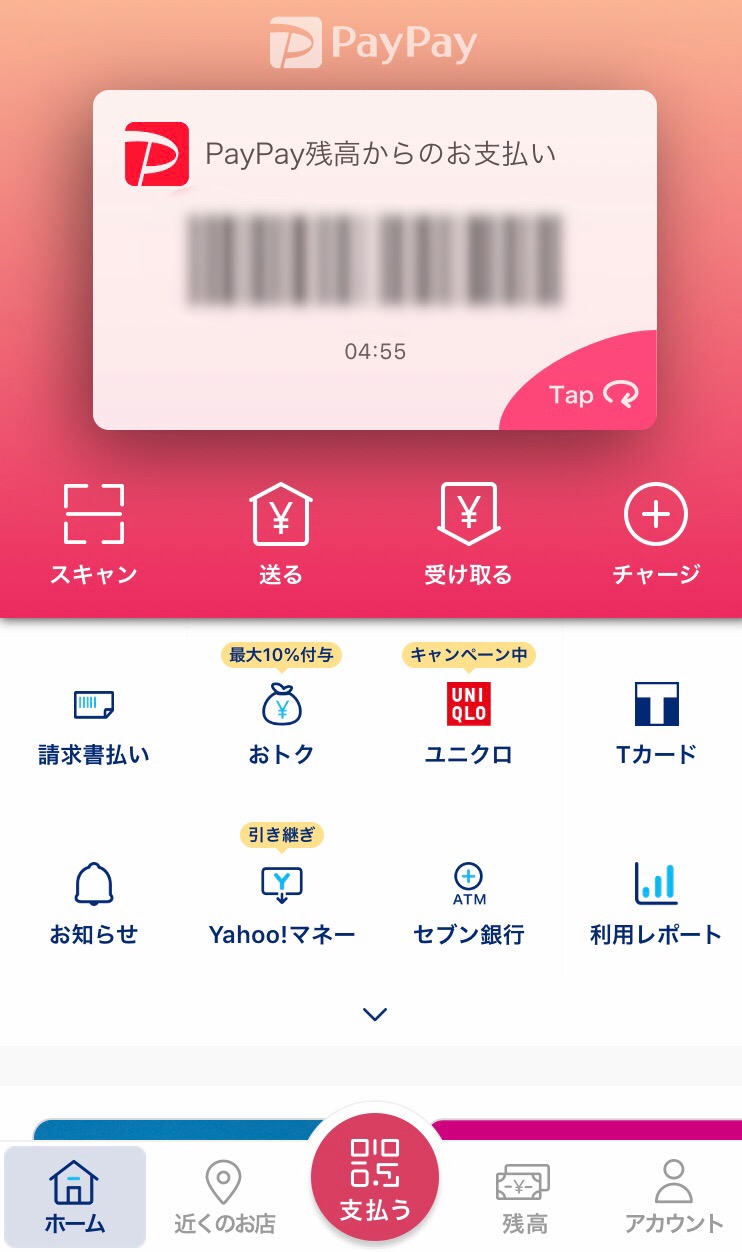742x1252 pixels.
Task: Flip the payment card with Tap
Action: pos(592,394)
